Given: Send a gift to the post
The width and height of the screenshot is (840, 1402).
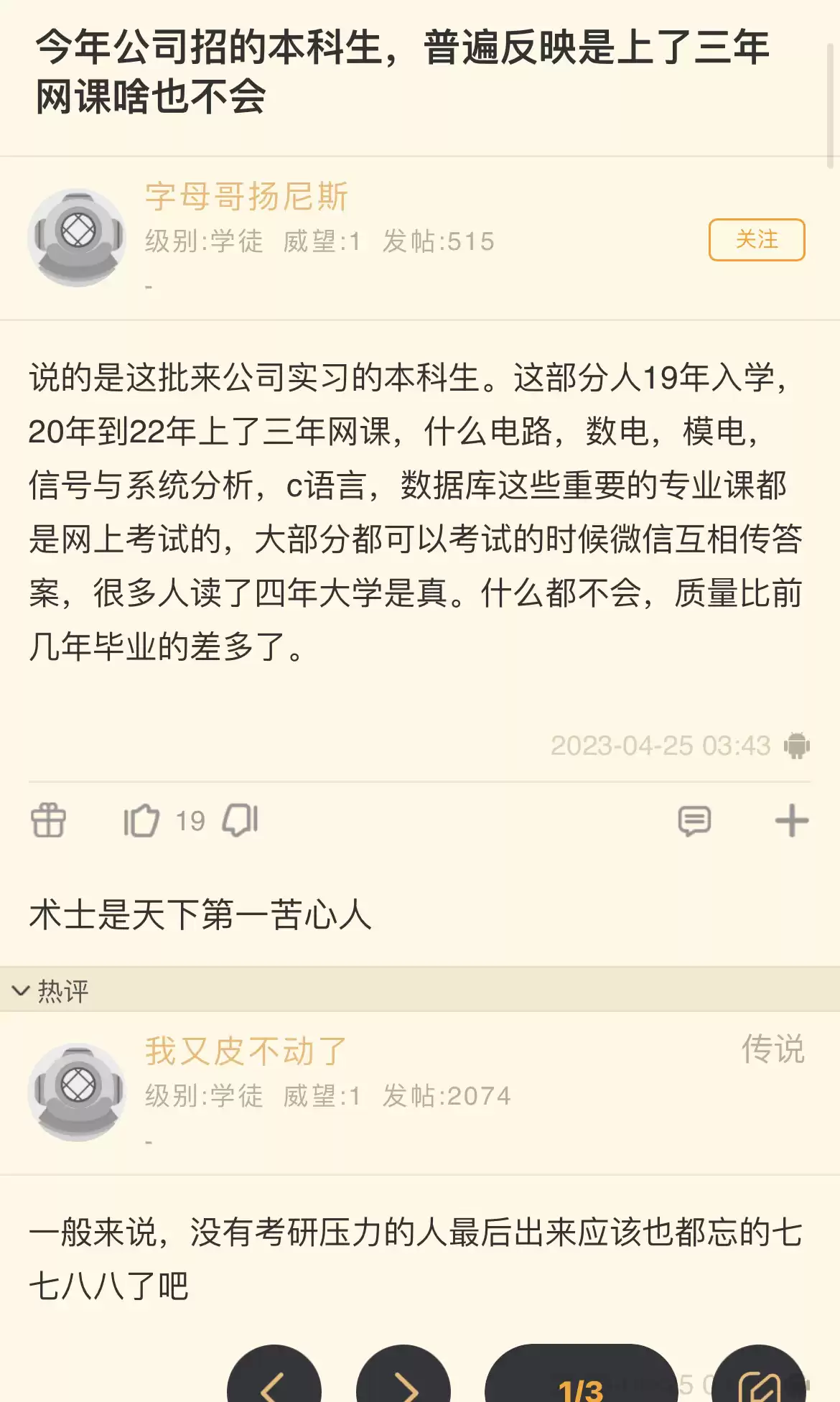Looking at the screenshot, I should click(x=48, y=820).
